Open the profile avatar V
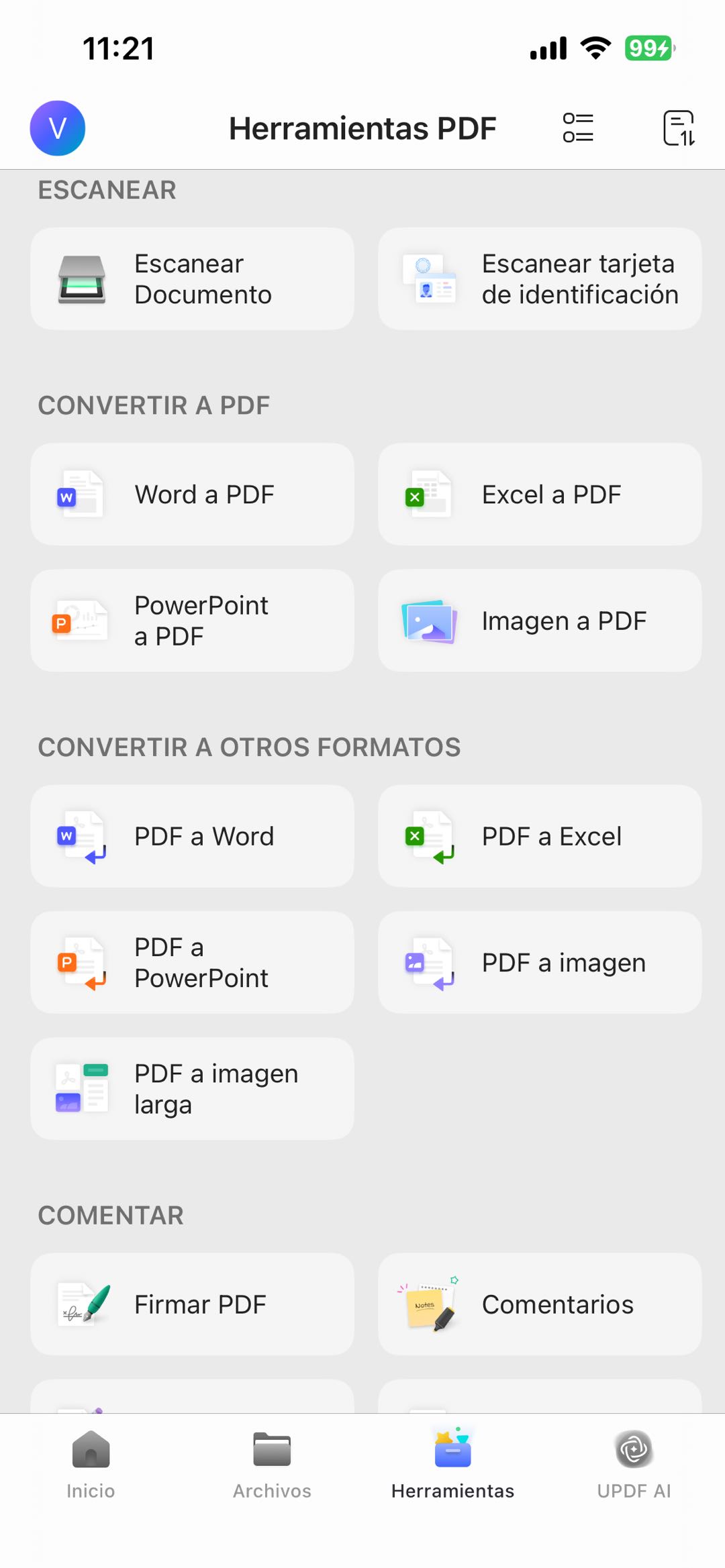 click(58, 128)
